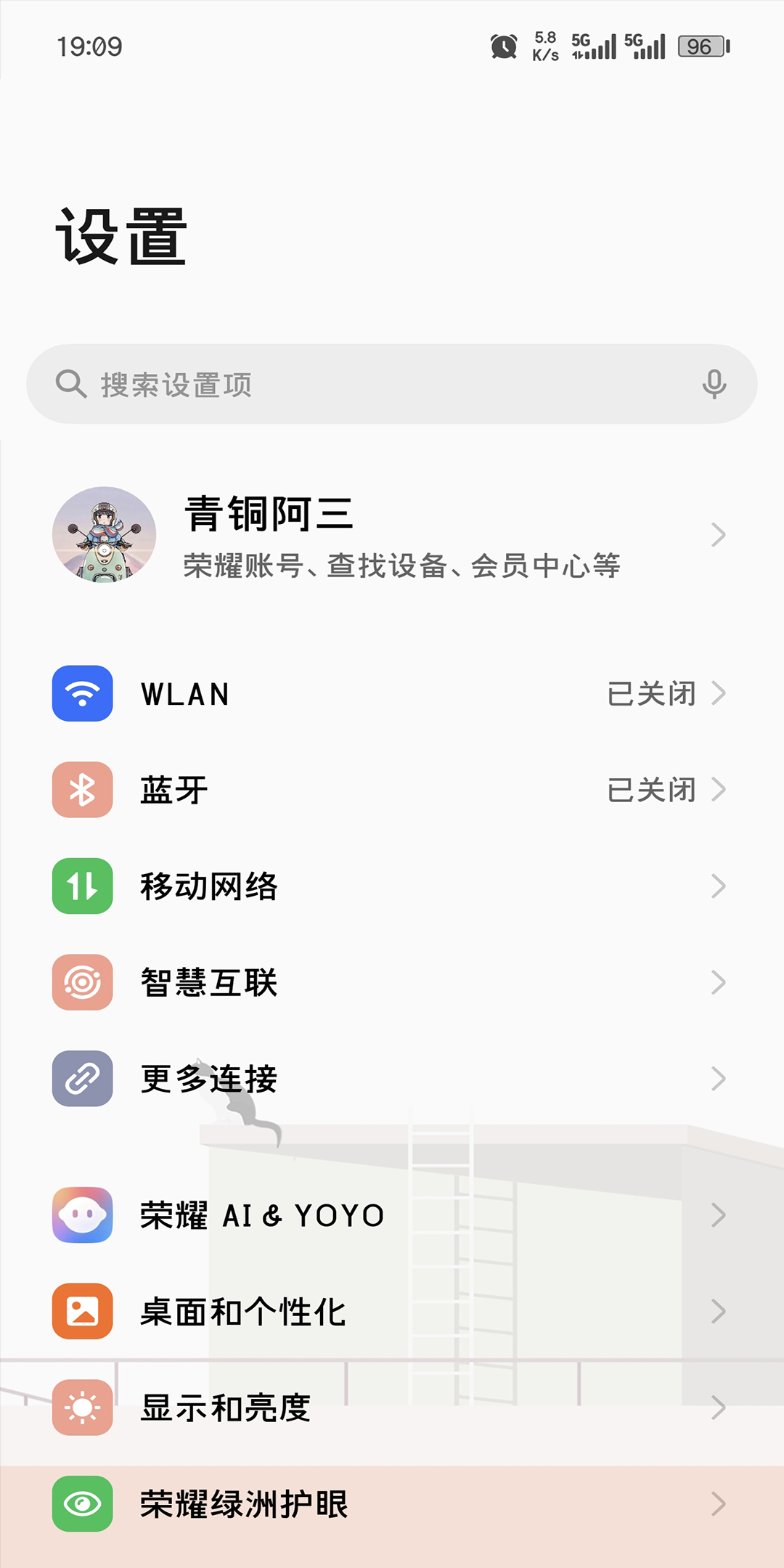
Task: Open 显示和亮度 settings
Action: click(x=392, y=1408)
